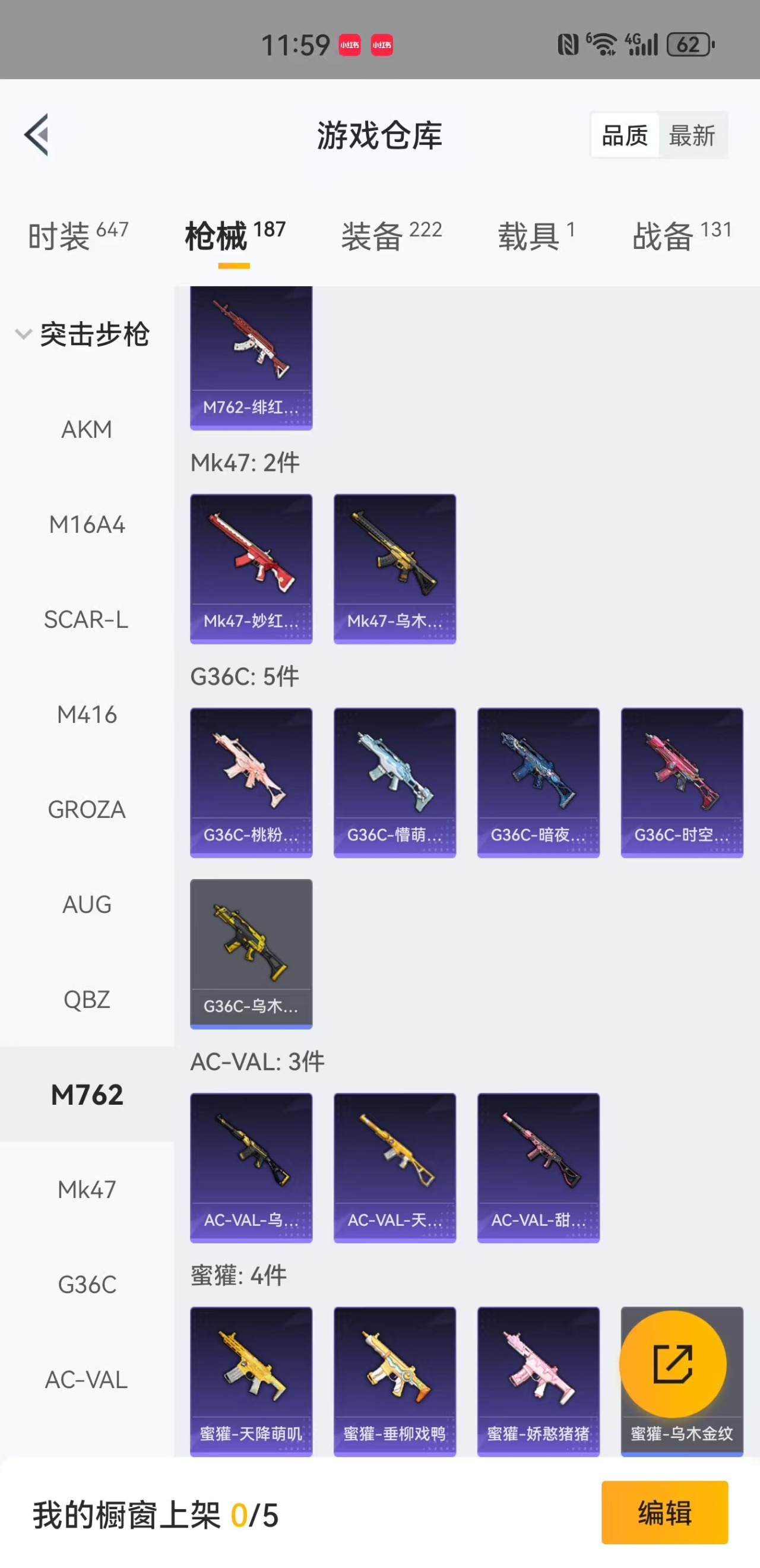Open the AC-VAL-甜 skin

pyautogui.click(x=539, y=1168)
